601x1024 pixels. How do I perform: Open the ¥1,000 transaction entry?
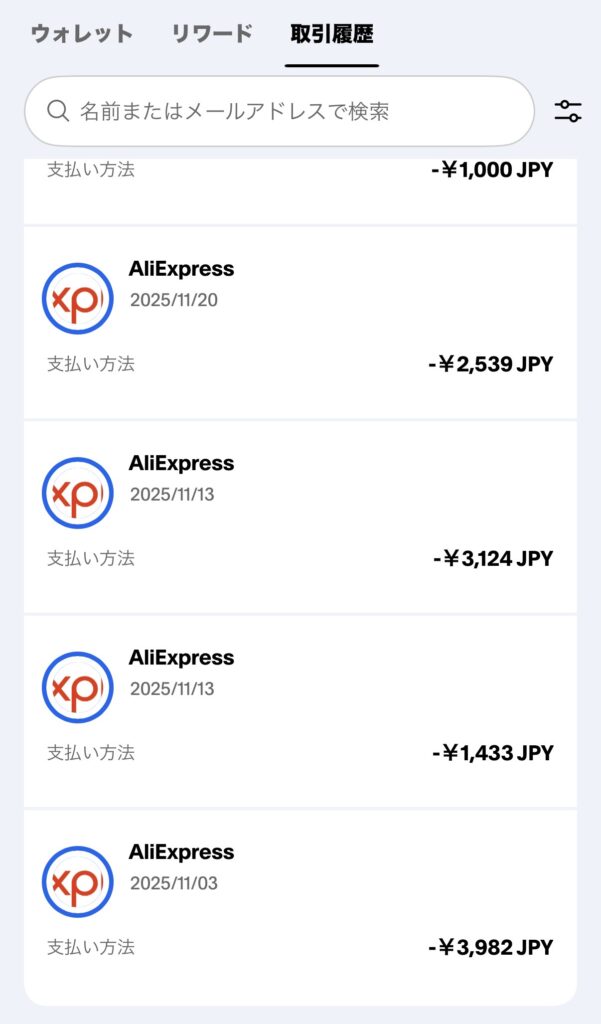pos(300,185)
